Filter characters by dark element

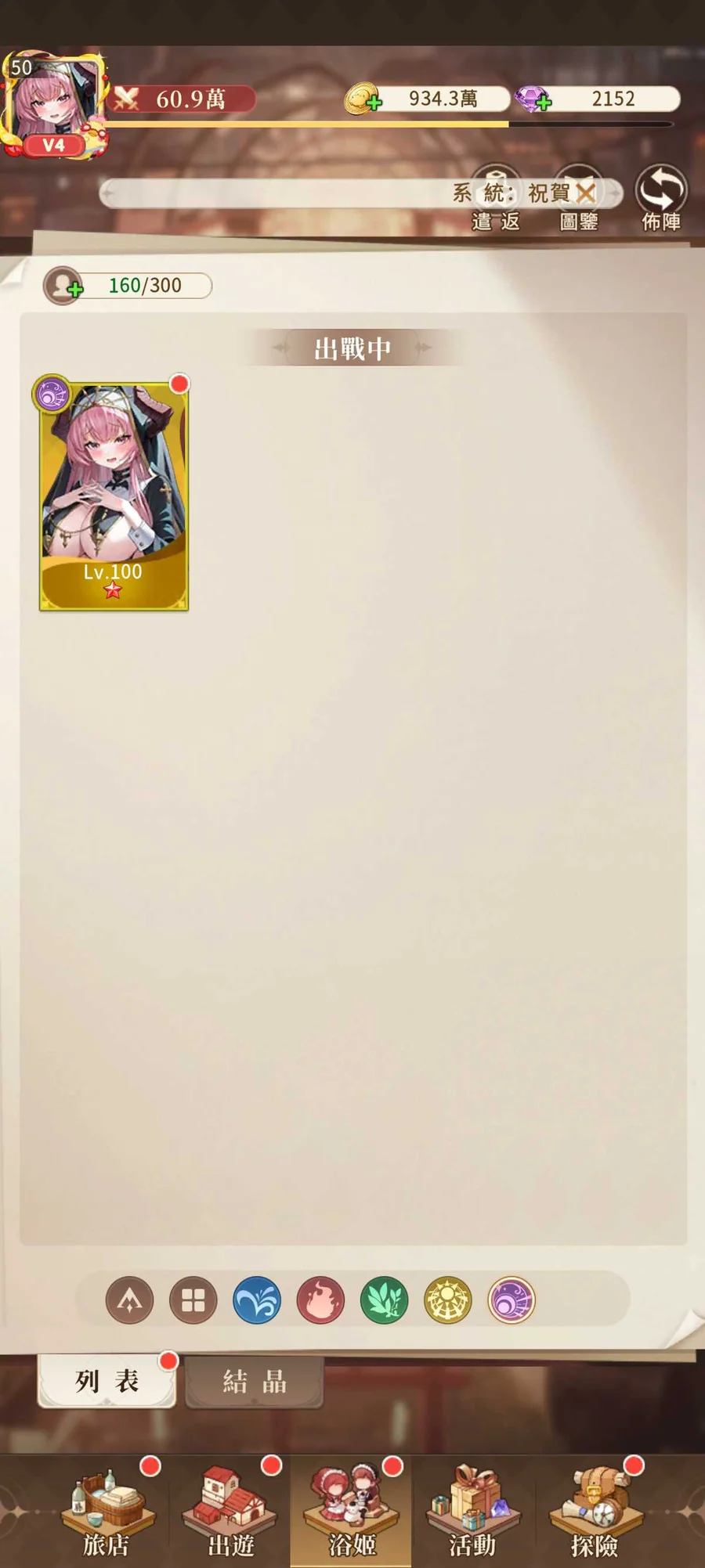[x=511, y=1300]
